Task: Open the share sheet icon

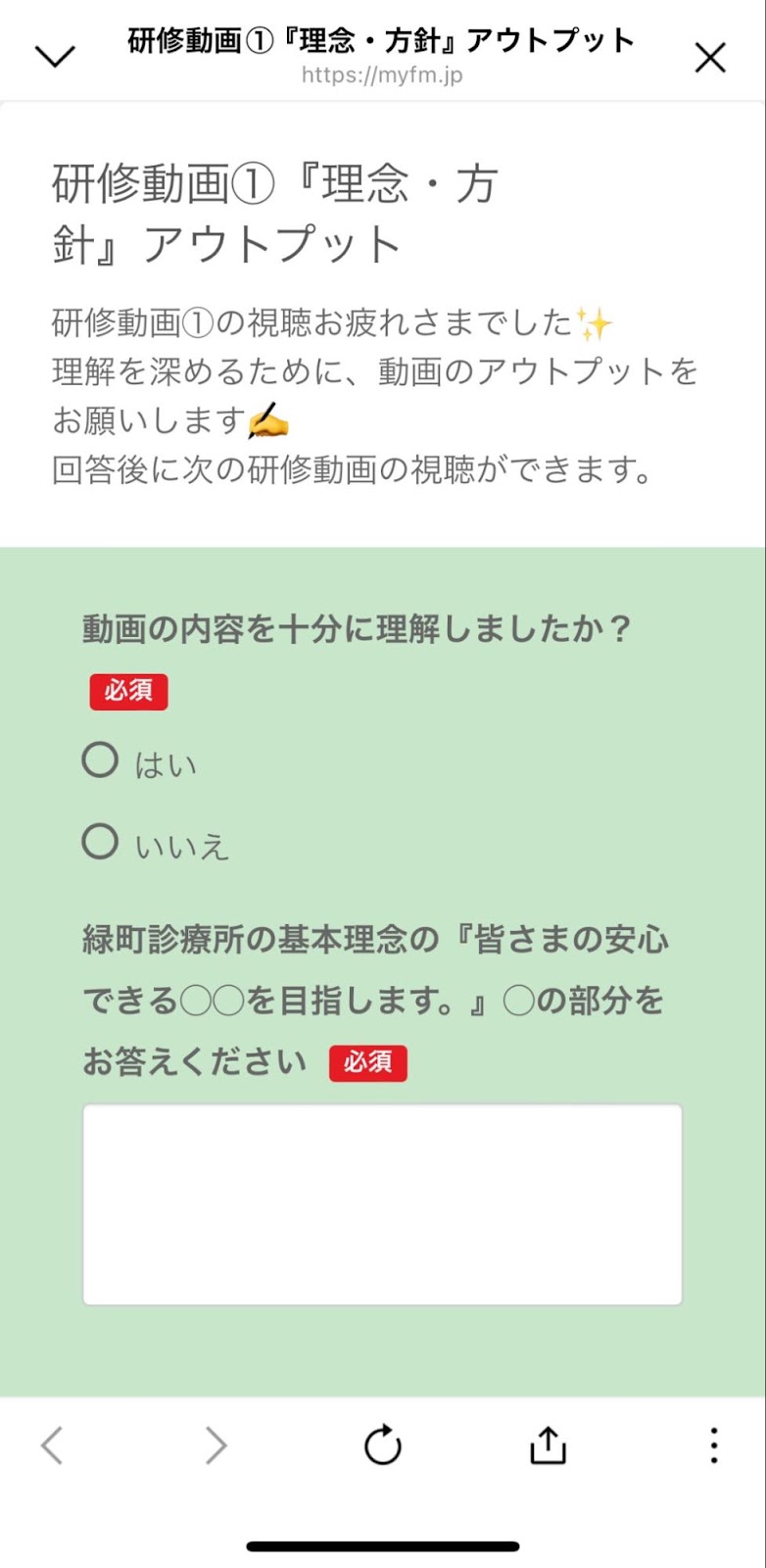Action: click(549, 1445)
